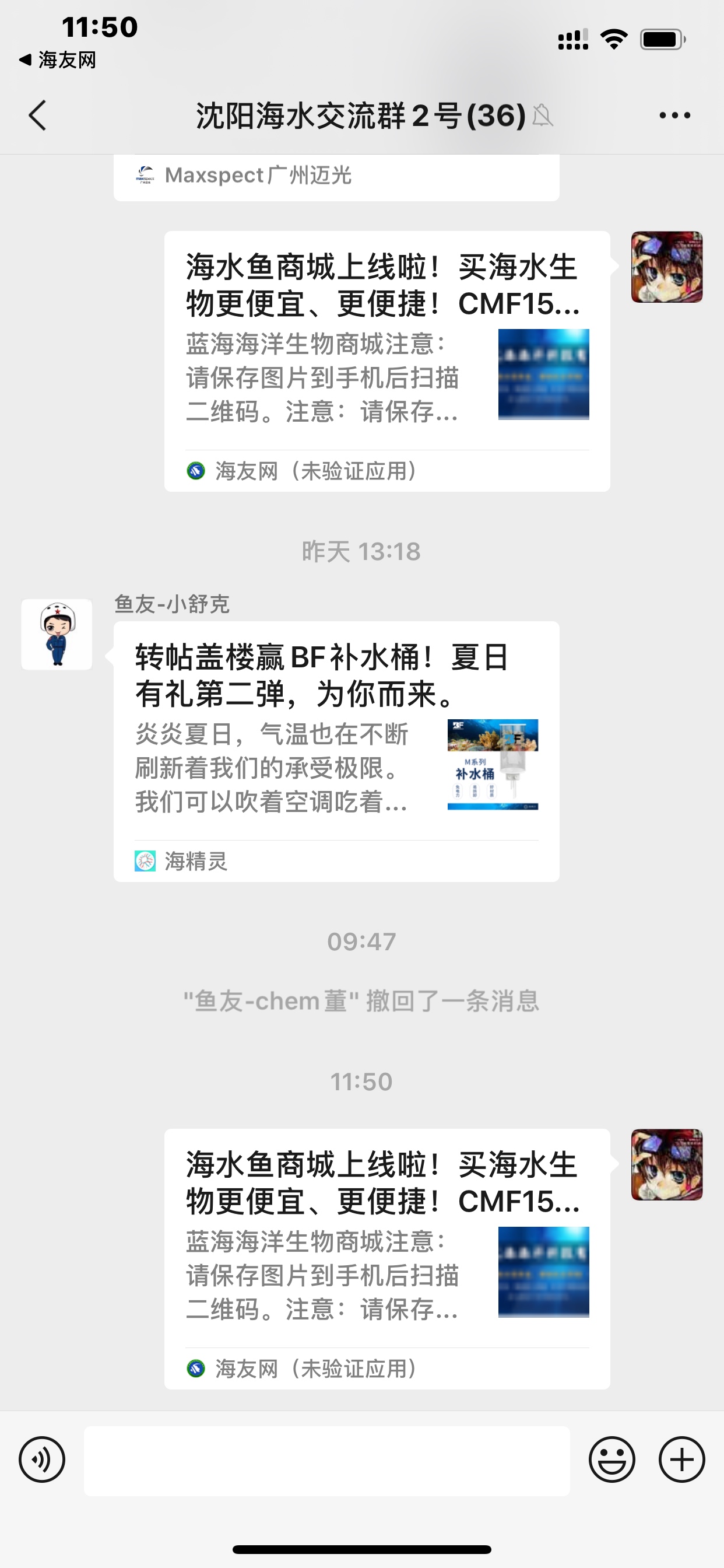Open yesterday's 海水鱼商城上线啦 link card
This screenshot has height=1568, width=724.
[387, 360]
